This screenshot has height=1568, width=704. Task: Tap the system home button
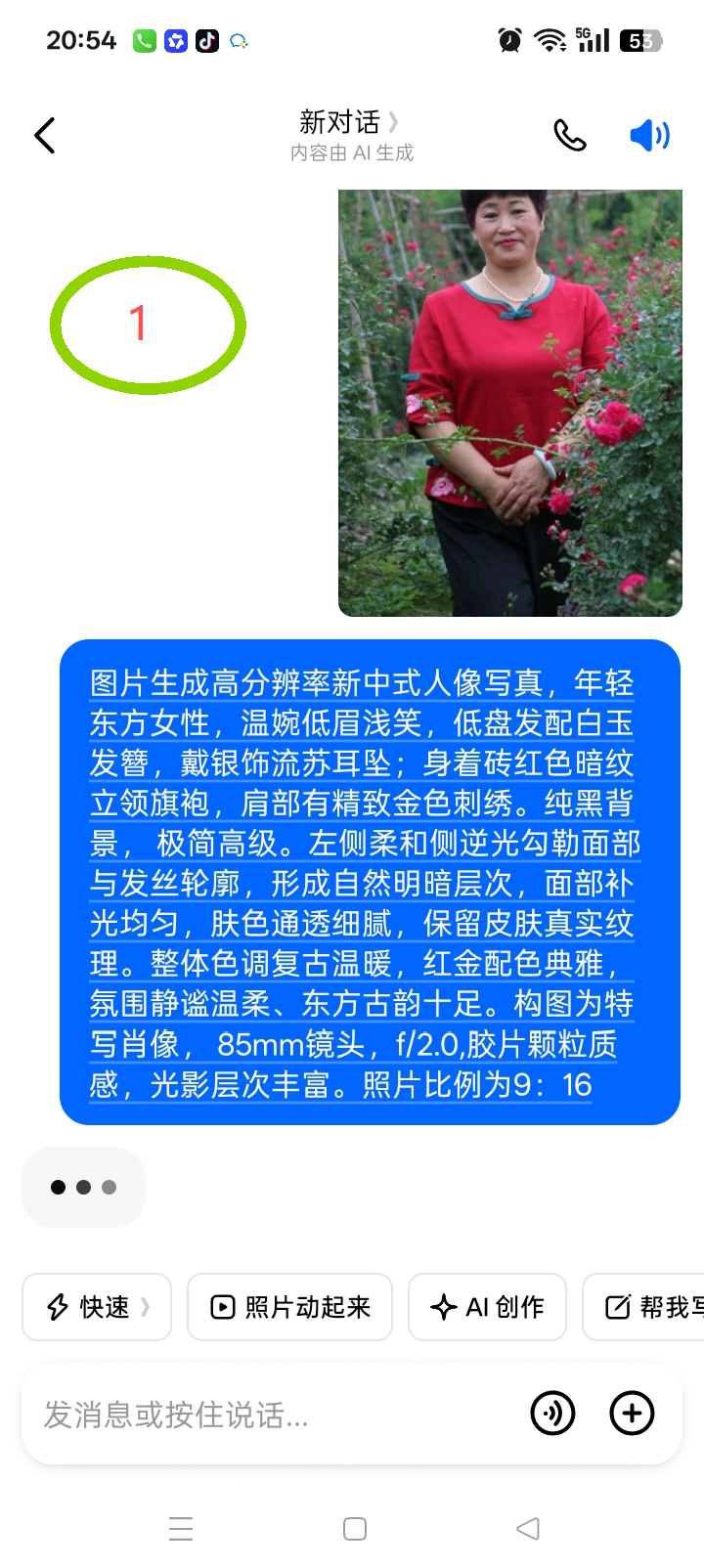[355, 1529]
